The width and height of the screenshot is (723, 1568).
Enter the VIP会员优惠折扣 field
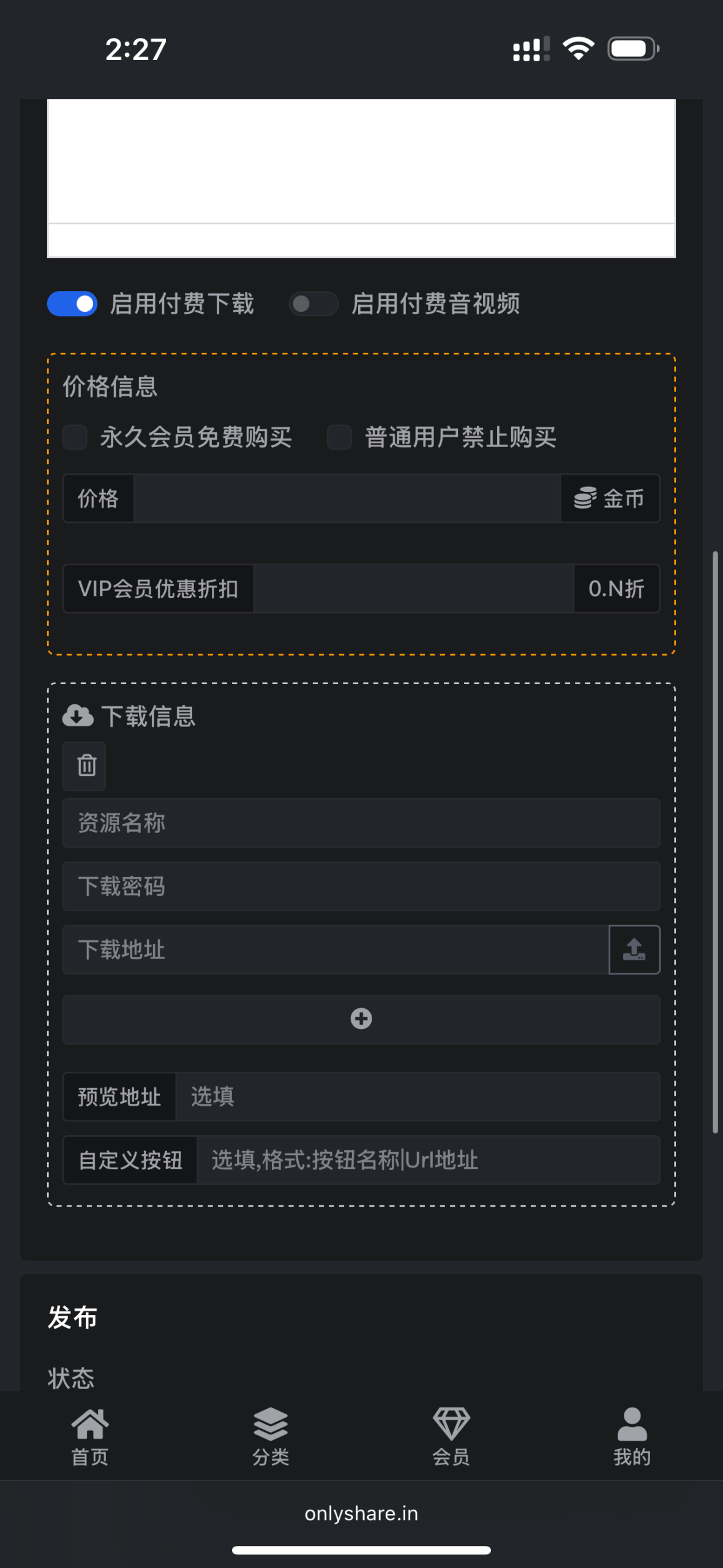[413, 589]
